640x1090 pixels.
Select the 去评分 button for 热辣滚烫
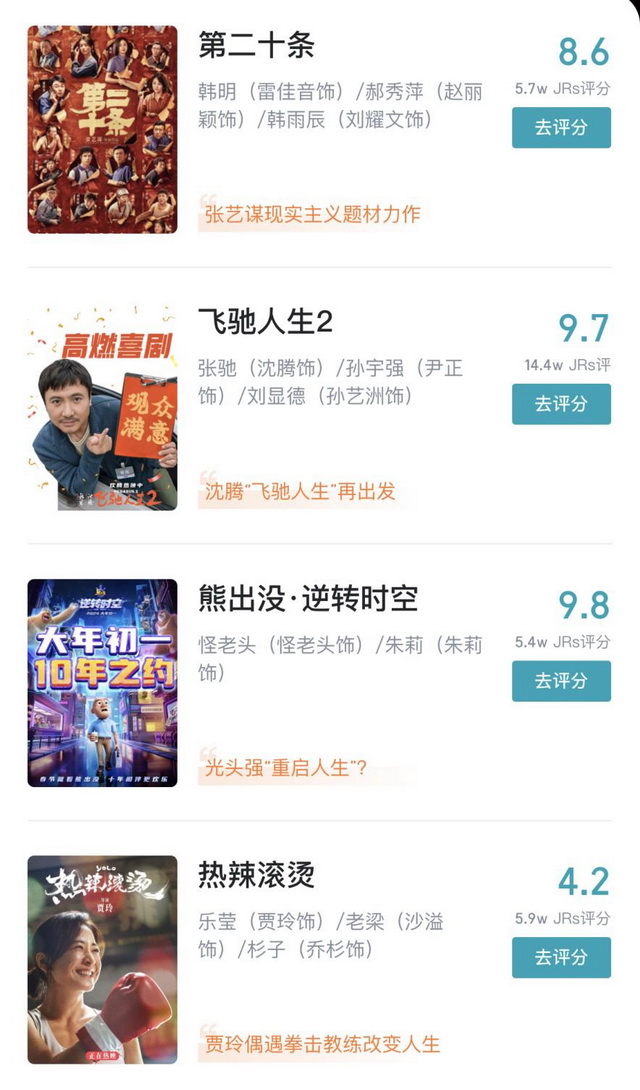(x=561, y=957)
